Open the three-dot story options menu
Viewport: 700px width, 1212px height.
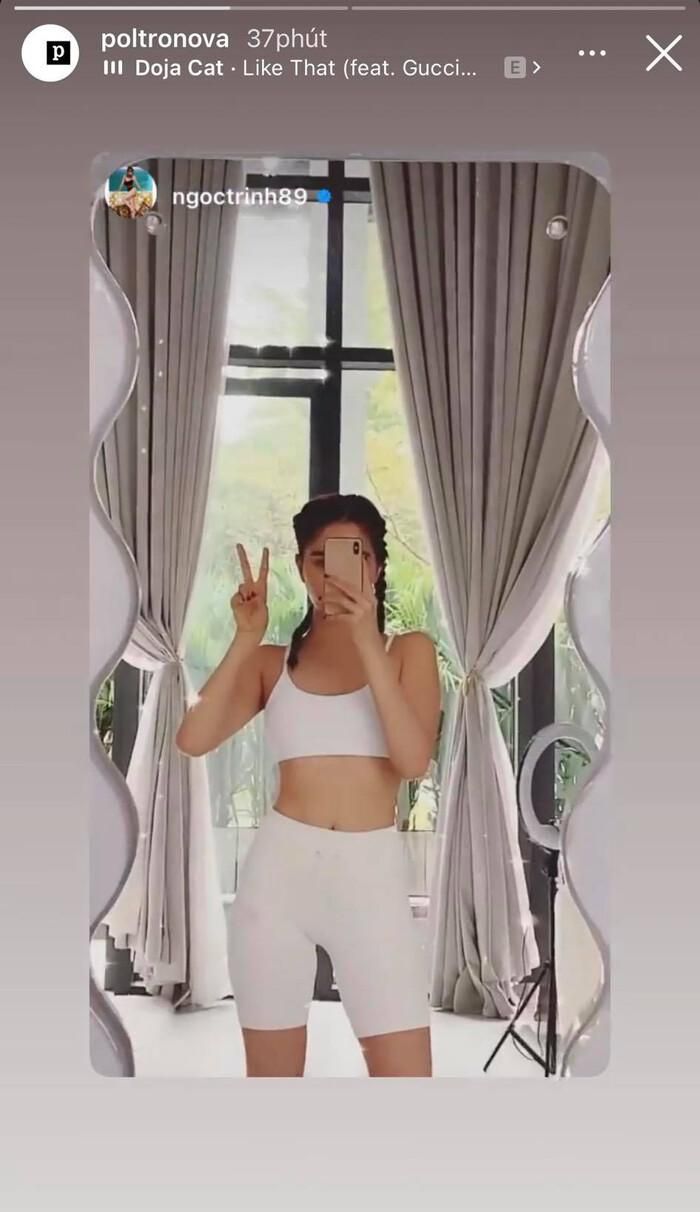(x=592, y=53)
